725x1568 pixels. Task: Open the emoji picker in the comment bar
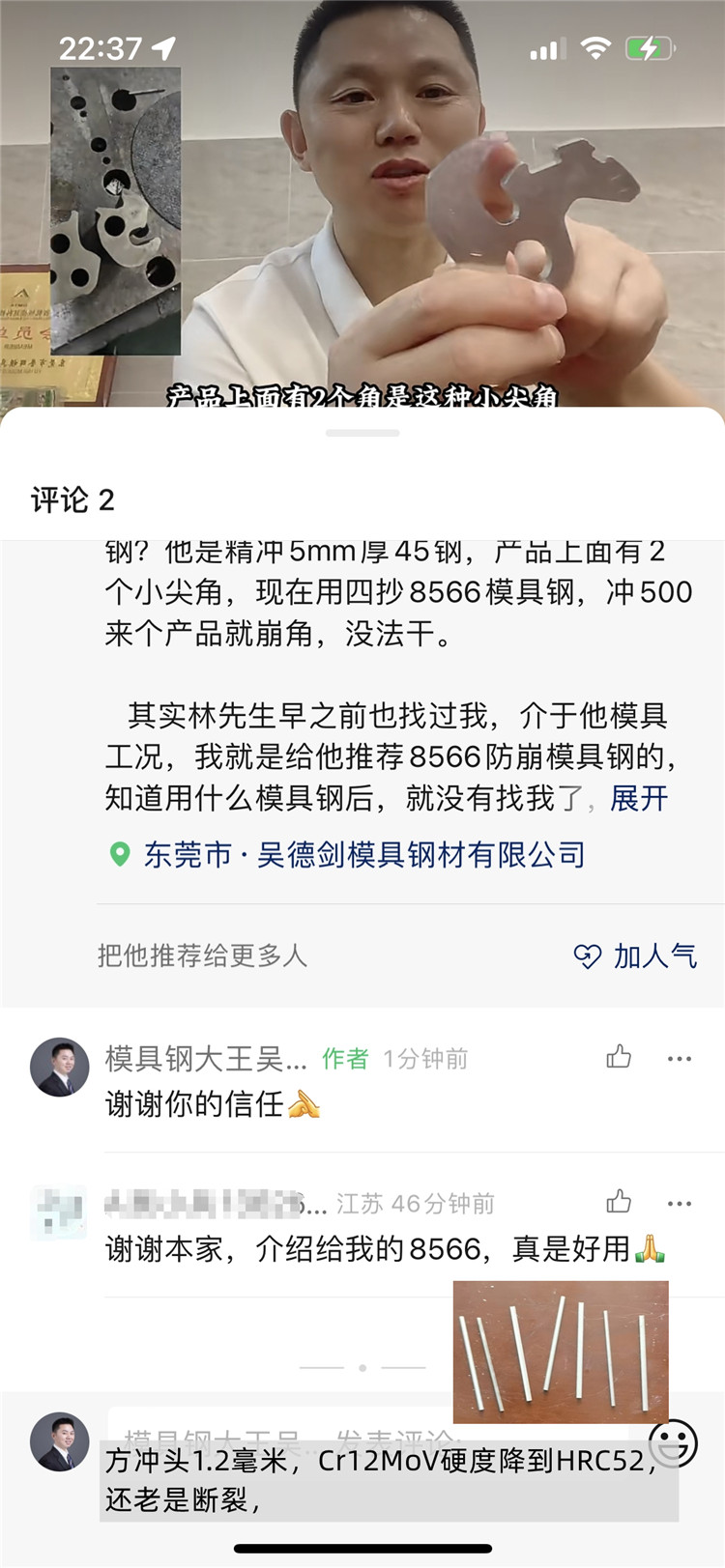point(674,1441)
